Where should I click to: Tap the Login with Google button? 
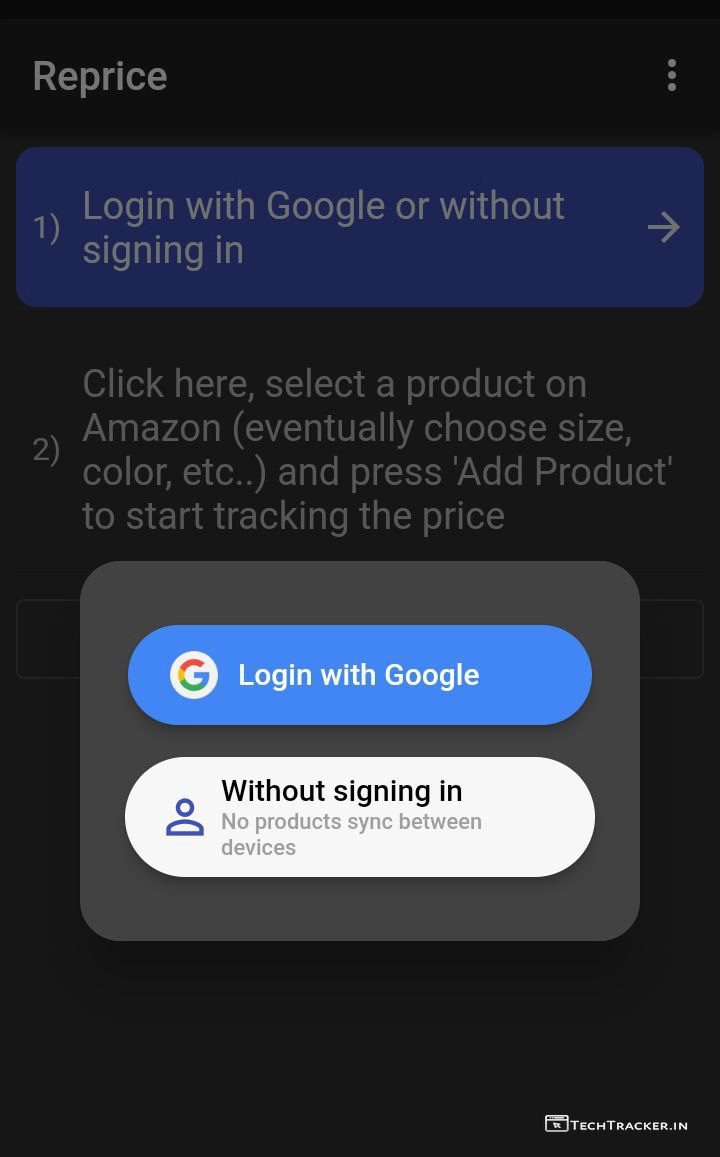[x=359, y=675]
